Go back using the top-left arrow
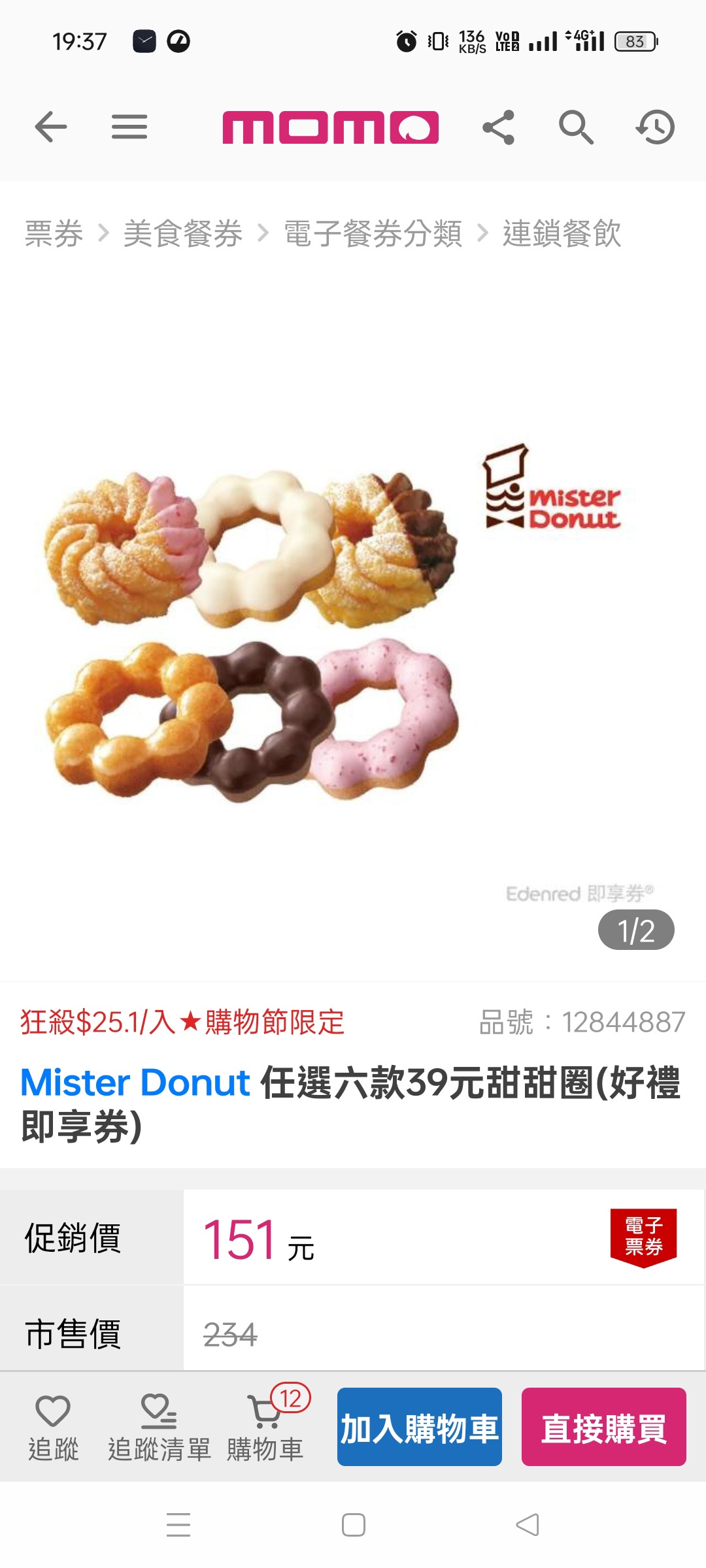The width and height of the screenshot is (706, 1568). [x=51, y=127]
